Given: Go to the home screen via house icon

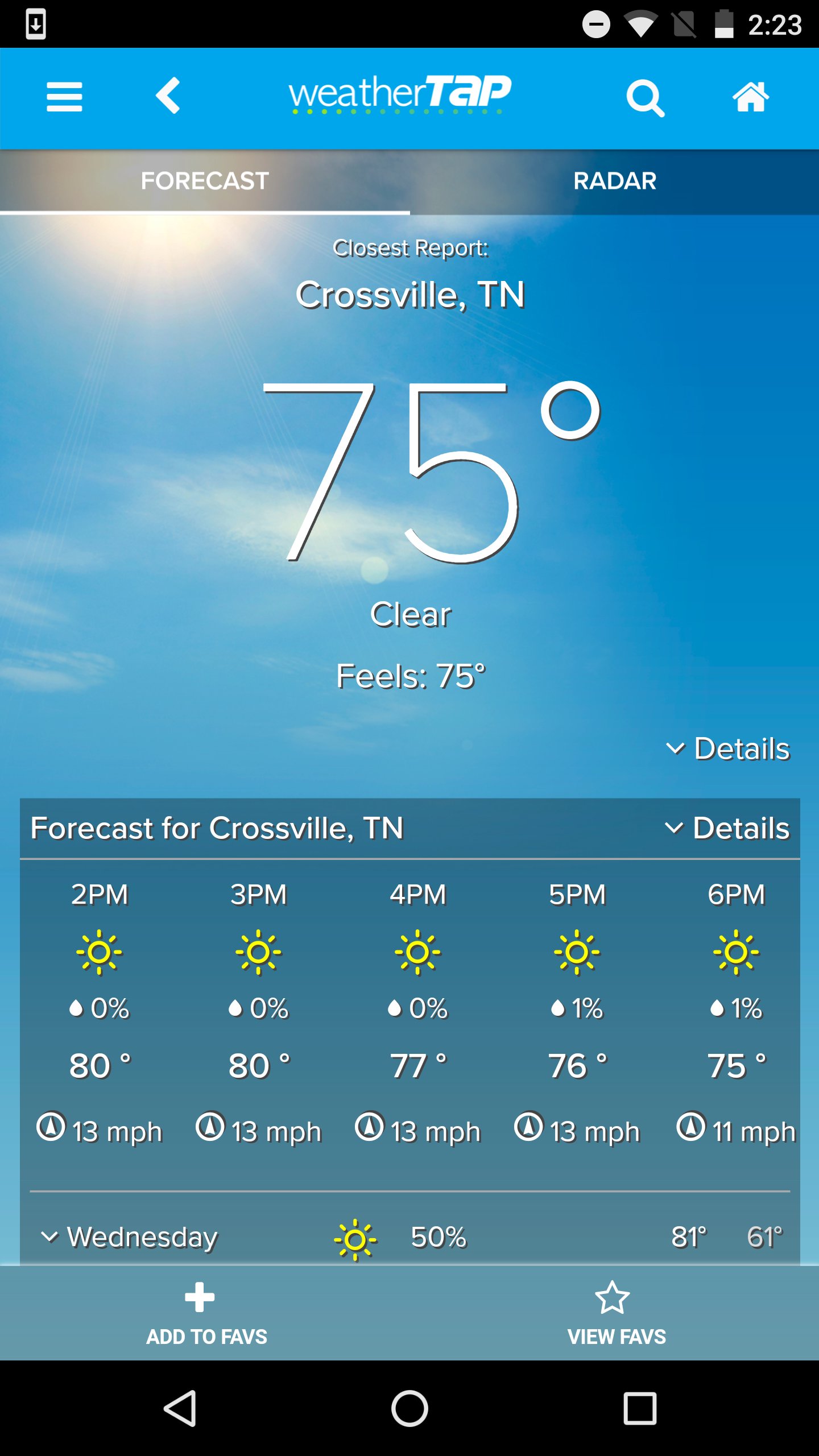Looking at the screenshot, I should (750, 97).
